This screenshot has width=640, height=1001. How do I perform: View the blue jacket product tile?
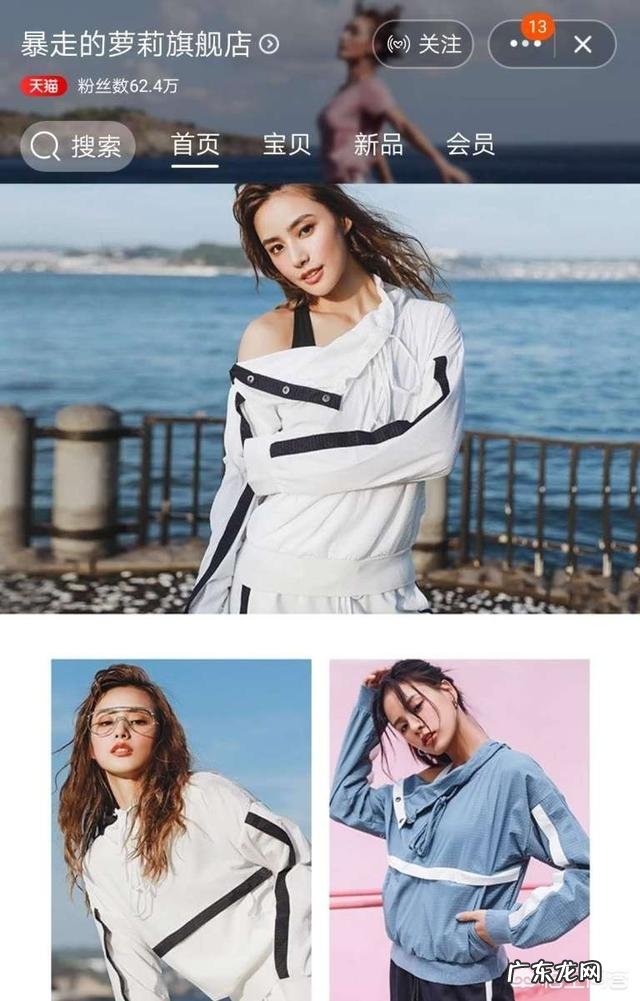459,829
